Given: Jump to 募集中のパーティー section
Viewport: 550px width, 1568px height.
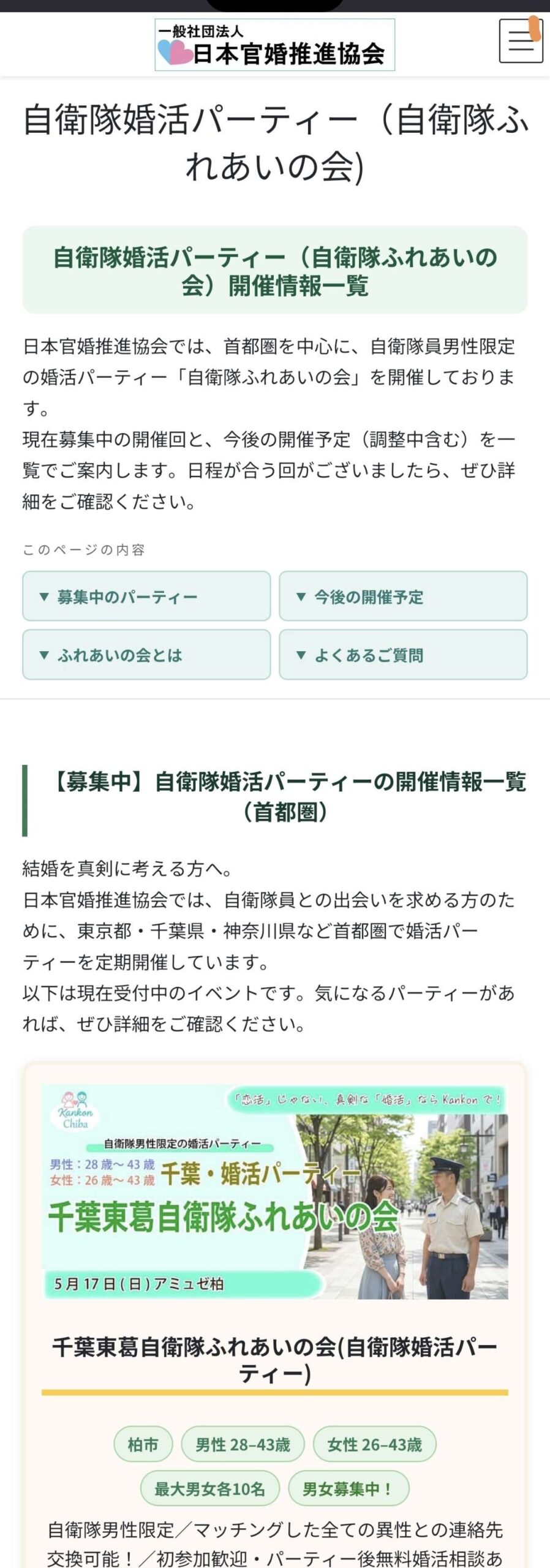Looking at the screenshot, I should (146, 596).
